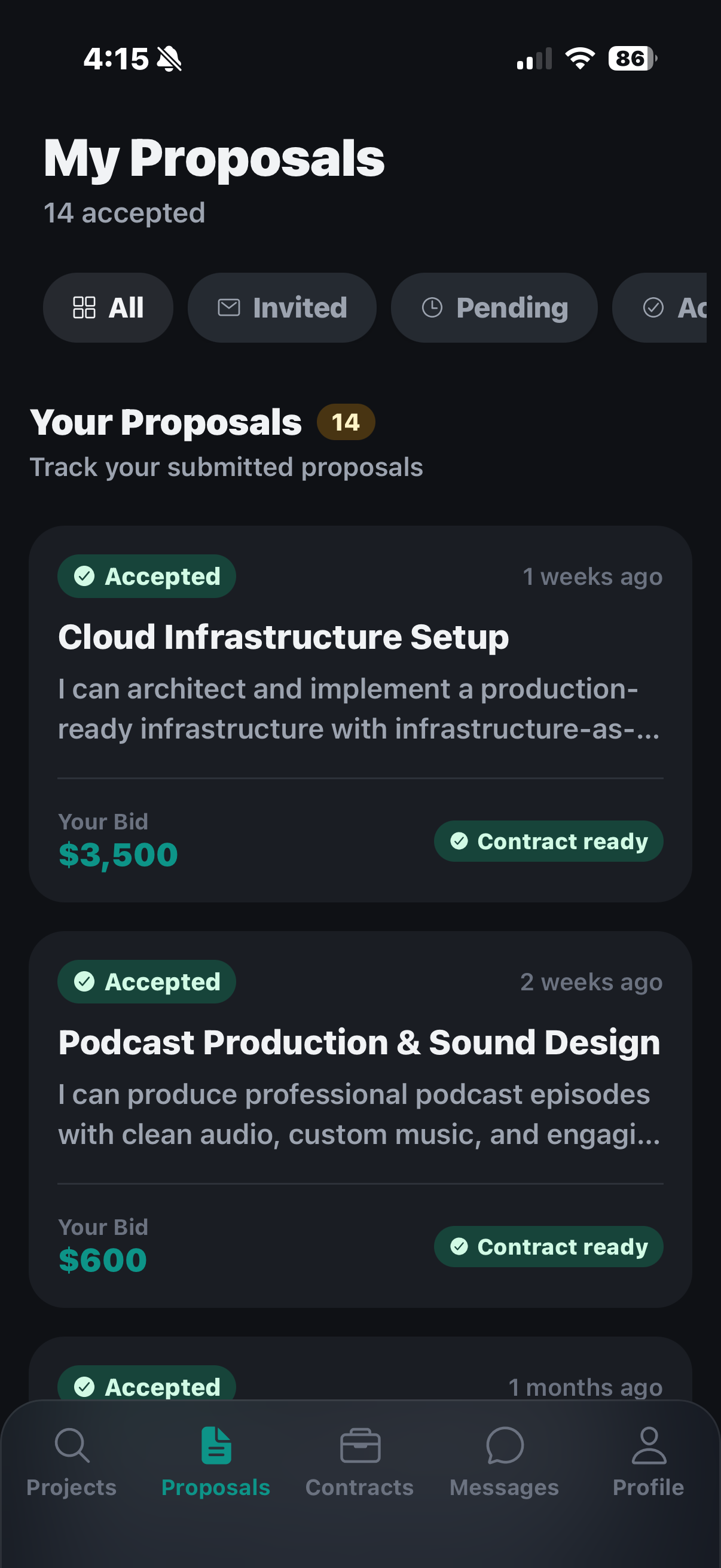Image resolution: width=721 pixels, height=1568 pixels.
Task: Tap the clock icon on the Pending chip
Action: coord(433,307)
